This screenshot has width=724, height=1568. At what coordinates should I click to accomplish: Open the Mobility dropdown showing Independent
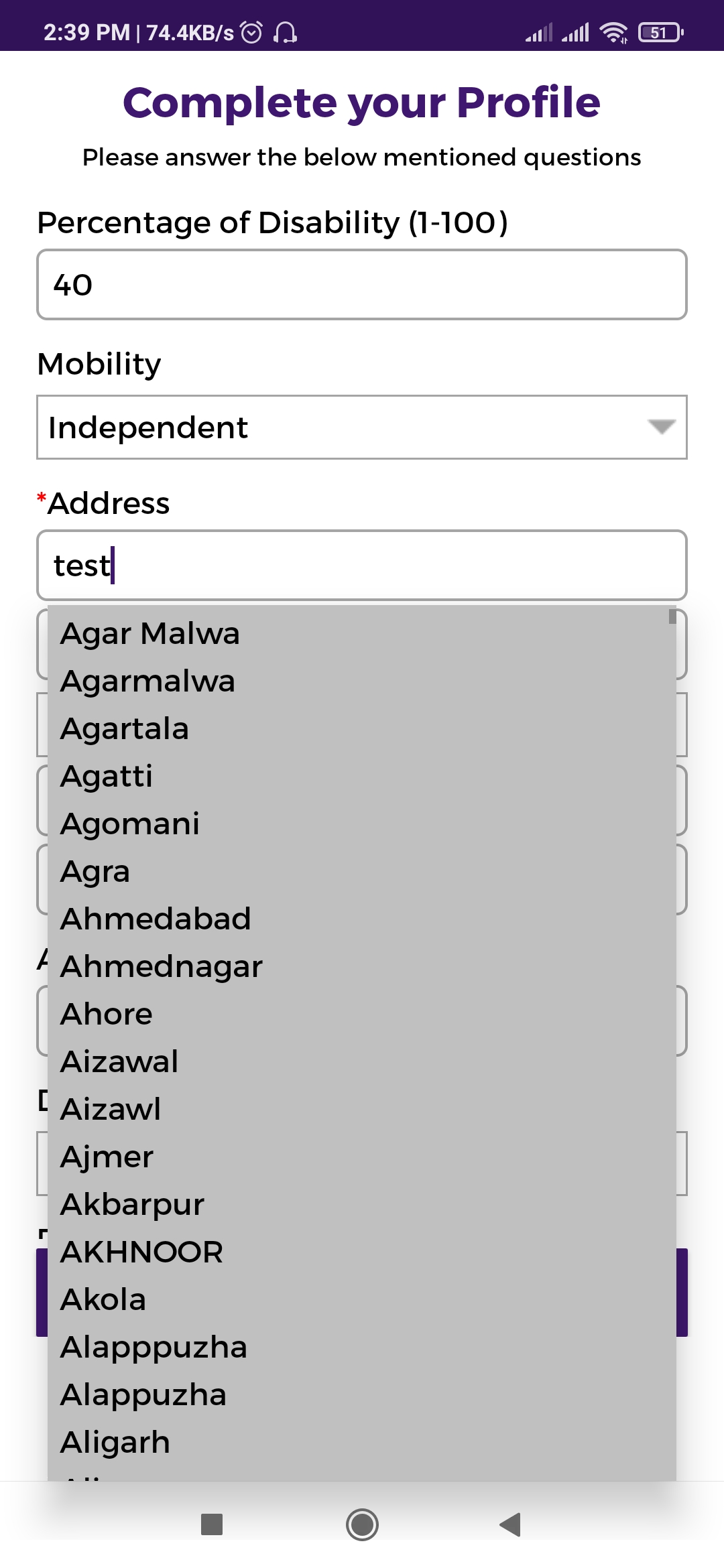362,428
